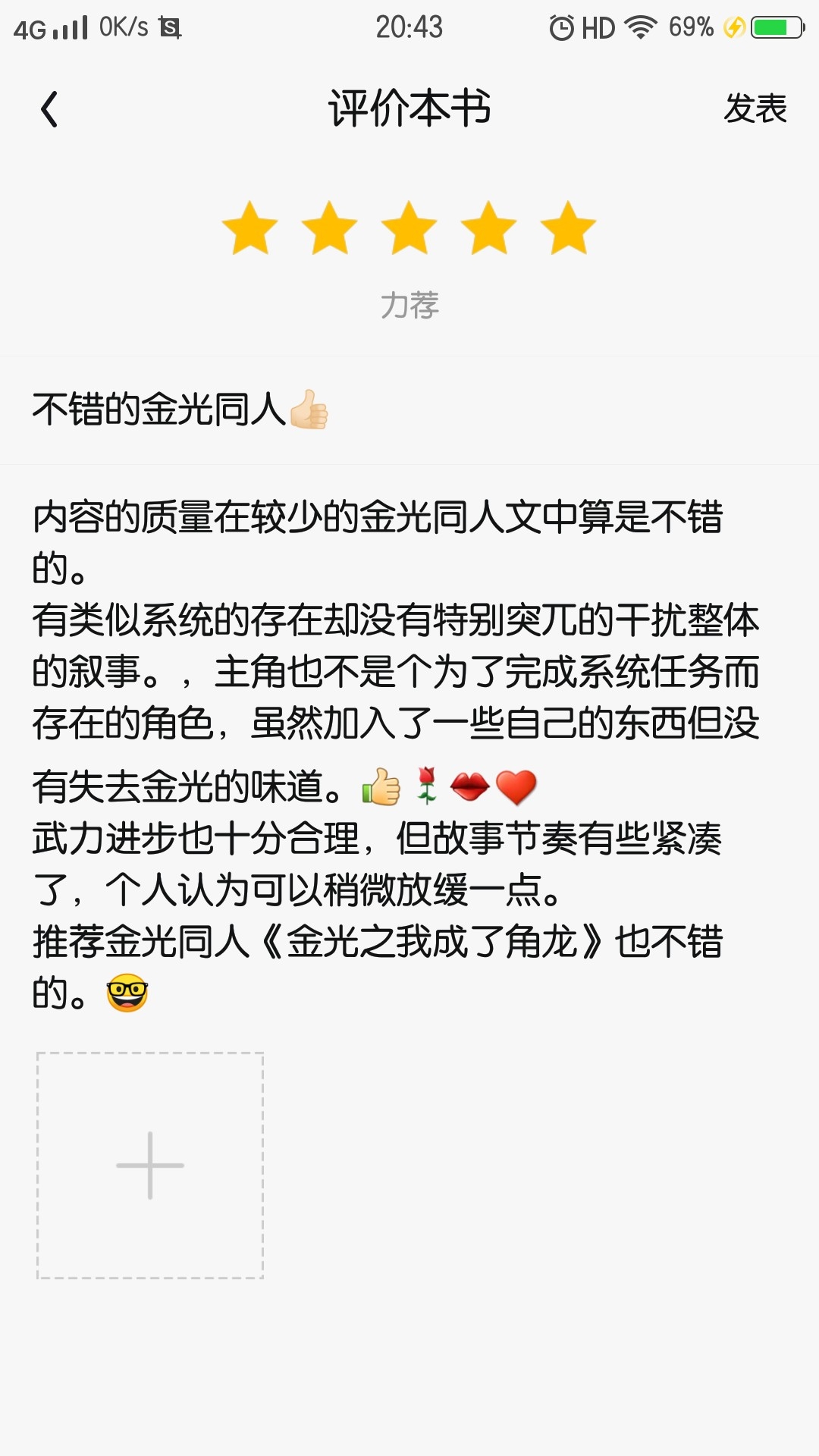
Task: Set rating to five stars
Action: pos(569,227)
